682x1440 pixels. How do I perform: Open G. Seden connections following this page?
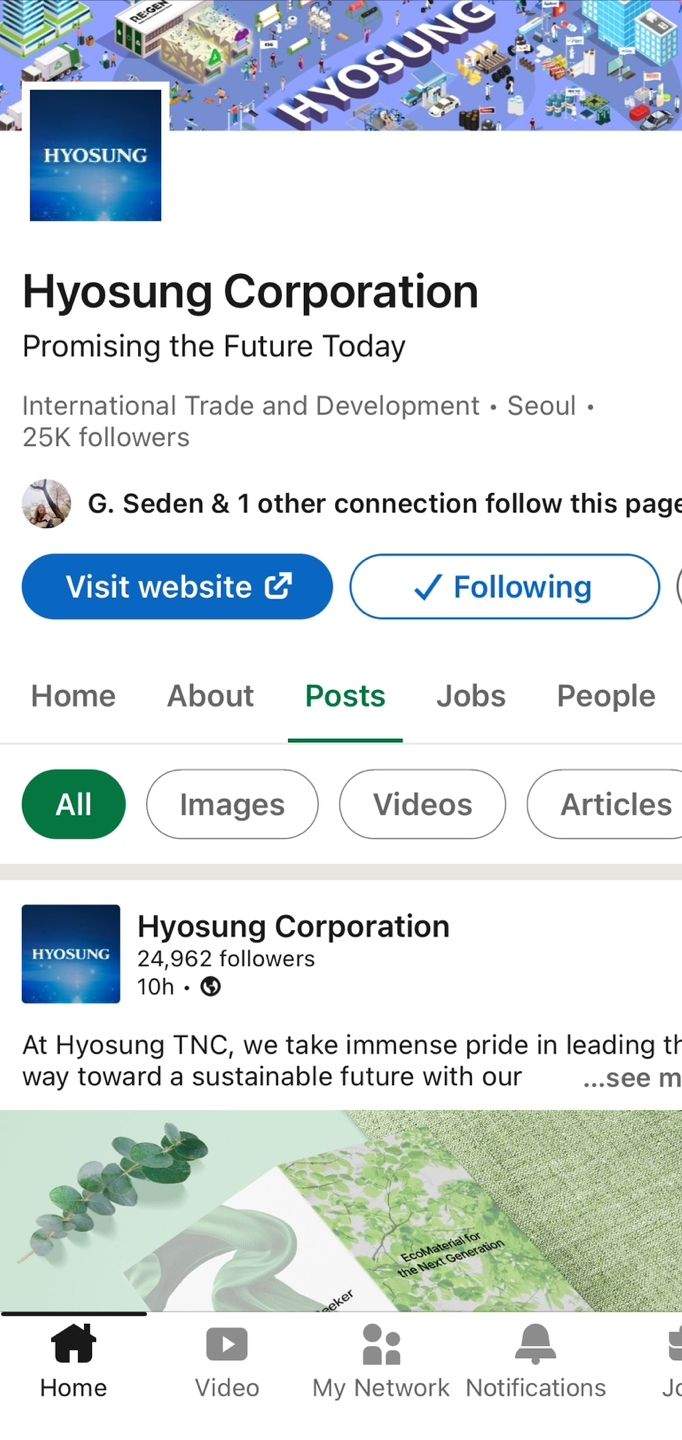(x=350, y=503)
